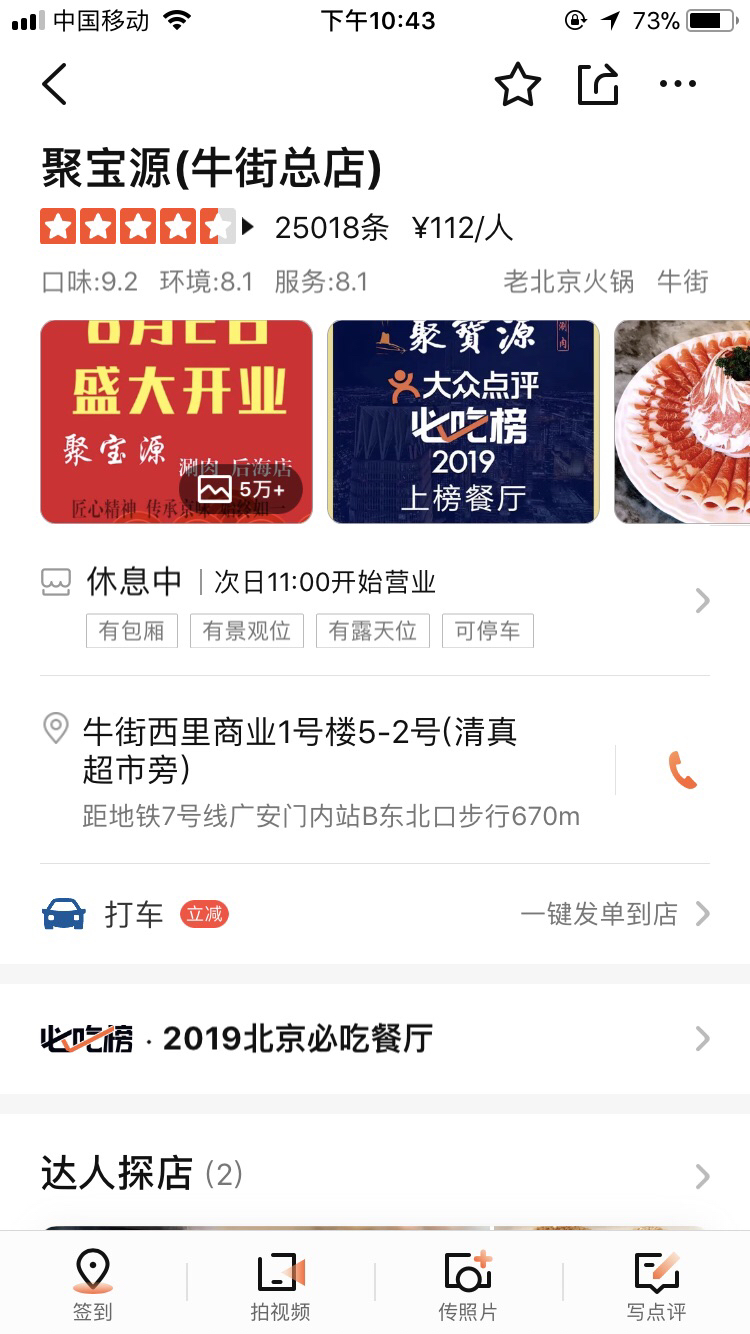Share this restaurant page

tap(598, 85)
